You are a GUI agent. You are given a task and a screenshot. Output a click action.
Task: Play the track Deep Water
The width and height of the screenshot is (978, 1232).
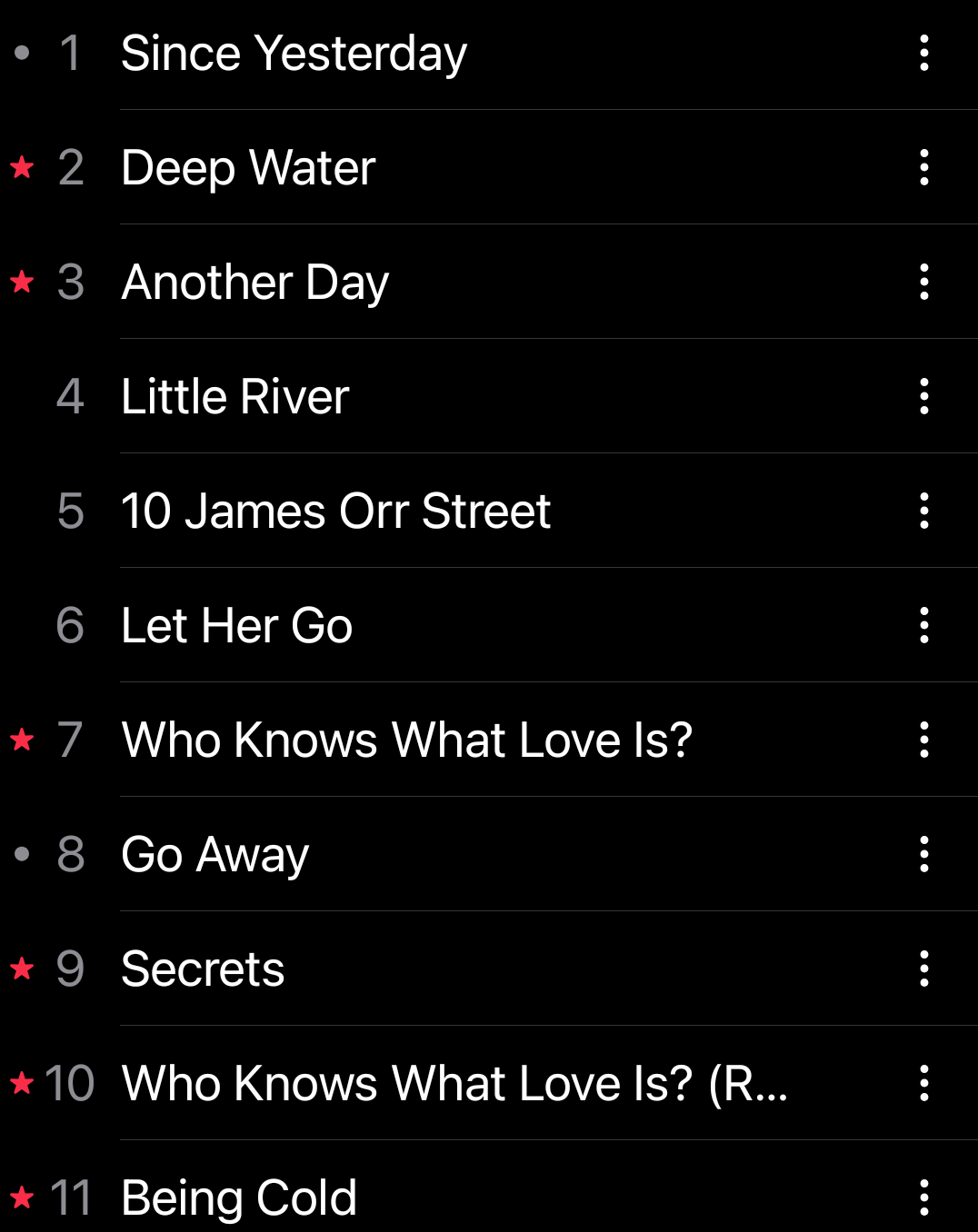point(248,168)
